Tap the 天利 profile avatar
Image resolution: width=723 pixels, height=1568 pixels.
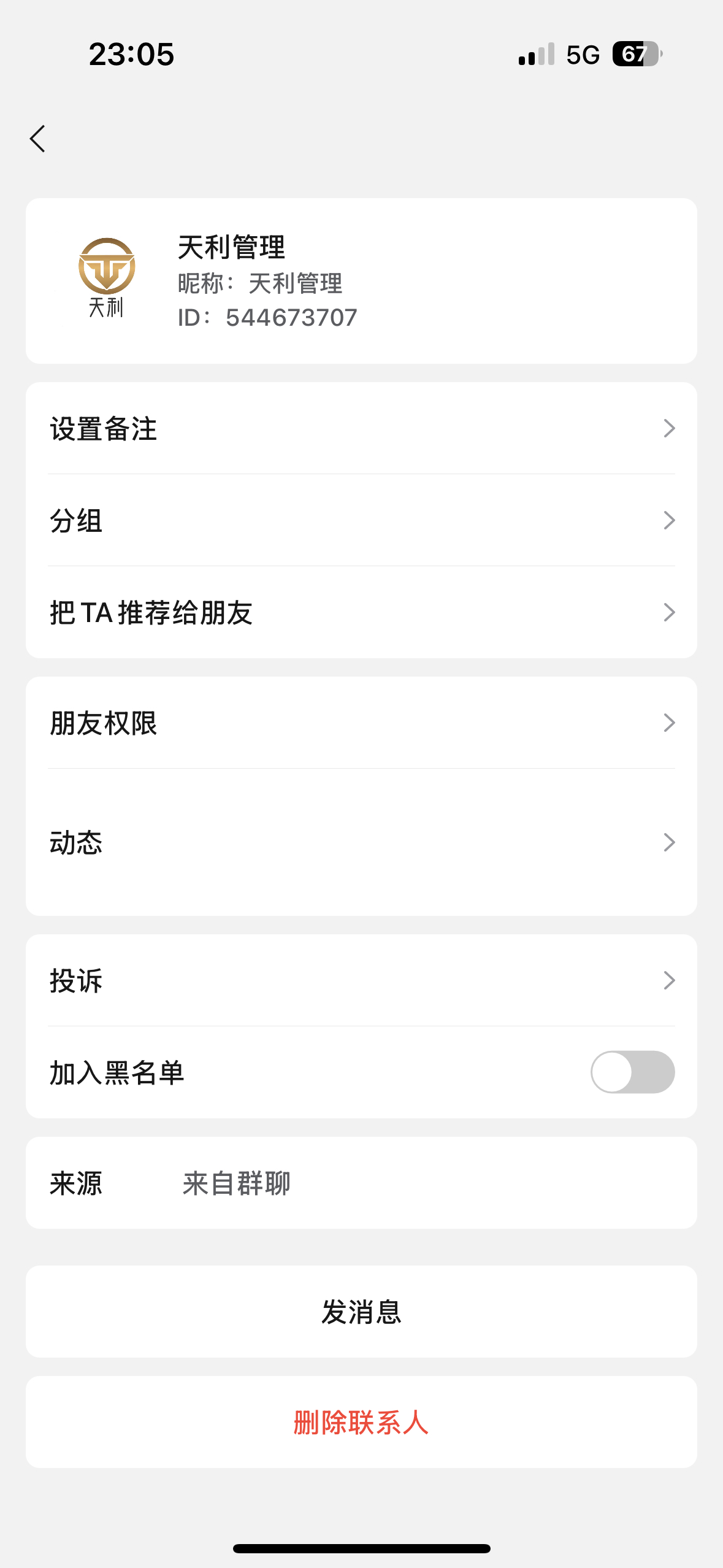coord(107,277)
